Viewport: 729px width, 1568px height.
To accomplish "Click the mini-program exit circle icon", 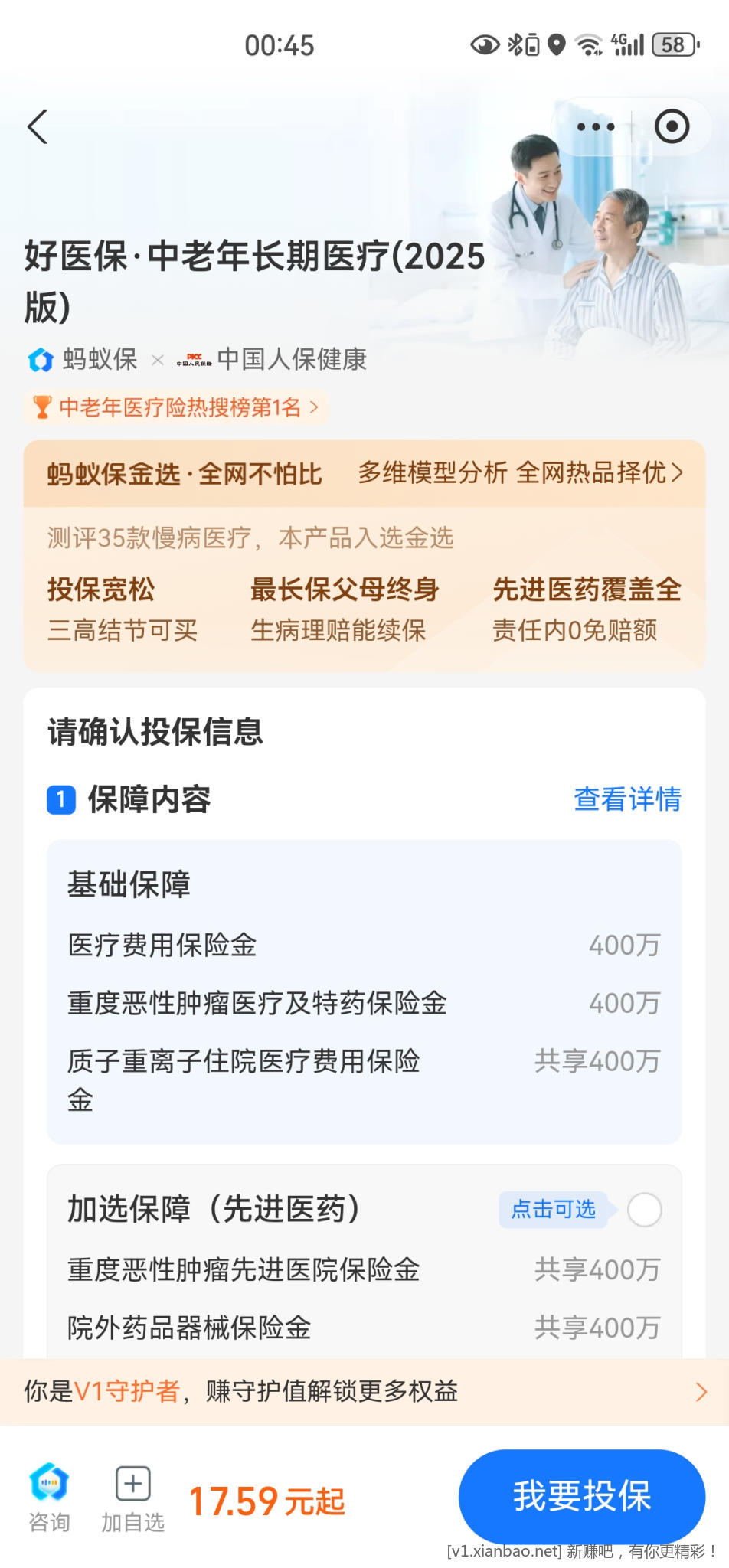I will [672, 127].
